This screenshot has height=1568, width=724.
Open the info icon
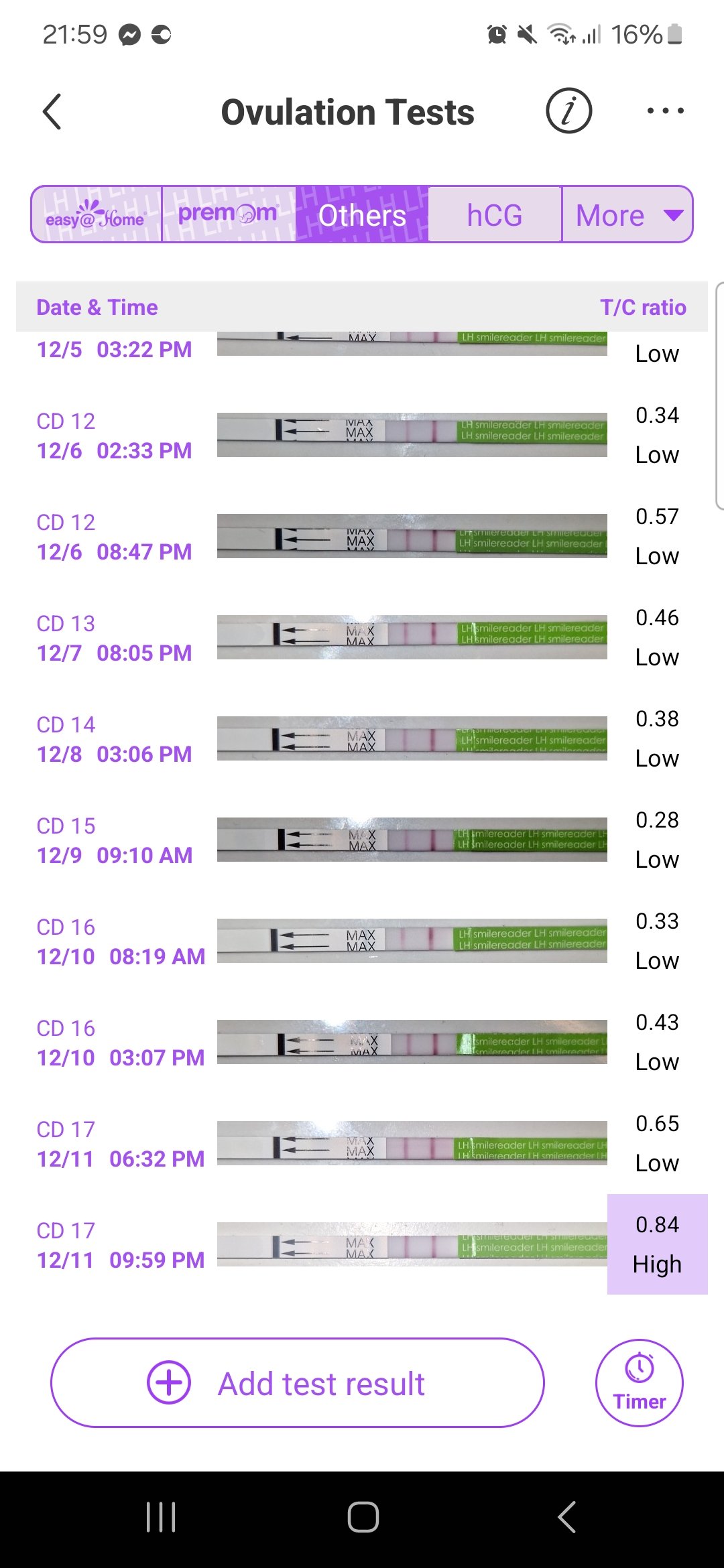[568, 111]
